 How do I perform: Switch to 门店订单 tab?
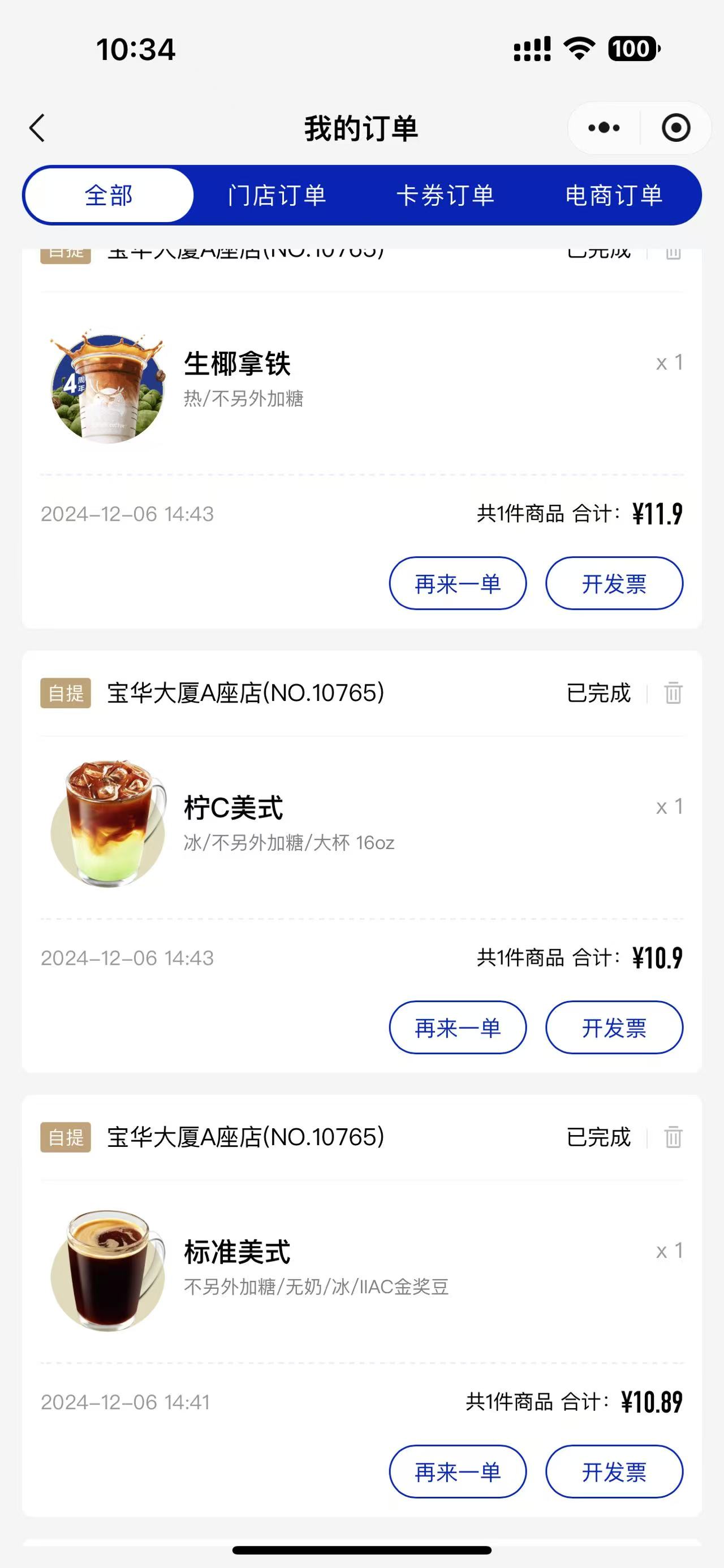click(277, 196)
